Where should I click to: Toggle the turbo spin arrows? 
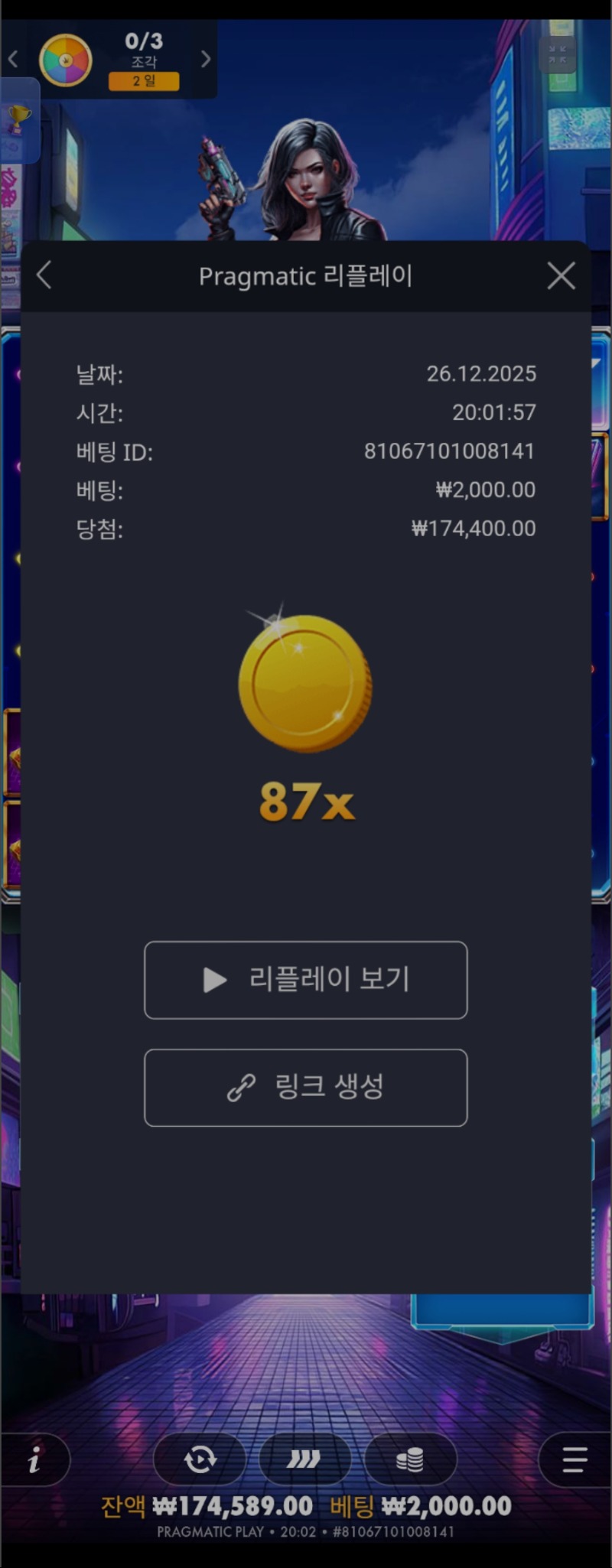(x=304, y=1460)
